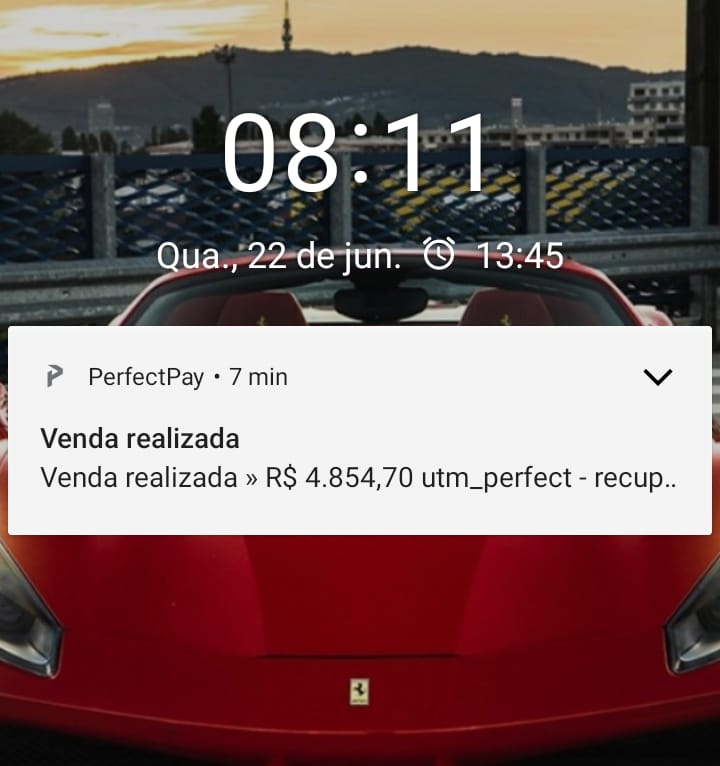Expand the PerfectPay notification chevron
Image resolution: width=720 pixels, height=766 pixels.
click(x=657, y=377)
